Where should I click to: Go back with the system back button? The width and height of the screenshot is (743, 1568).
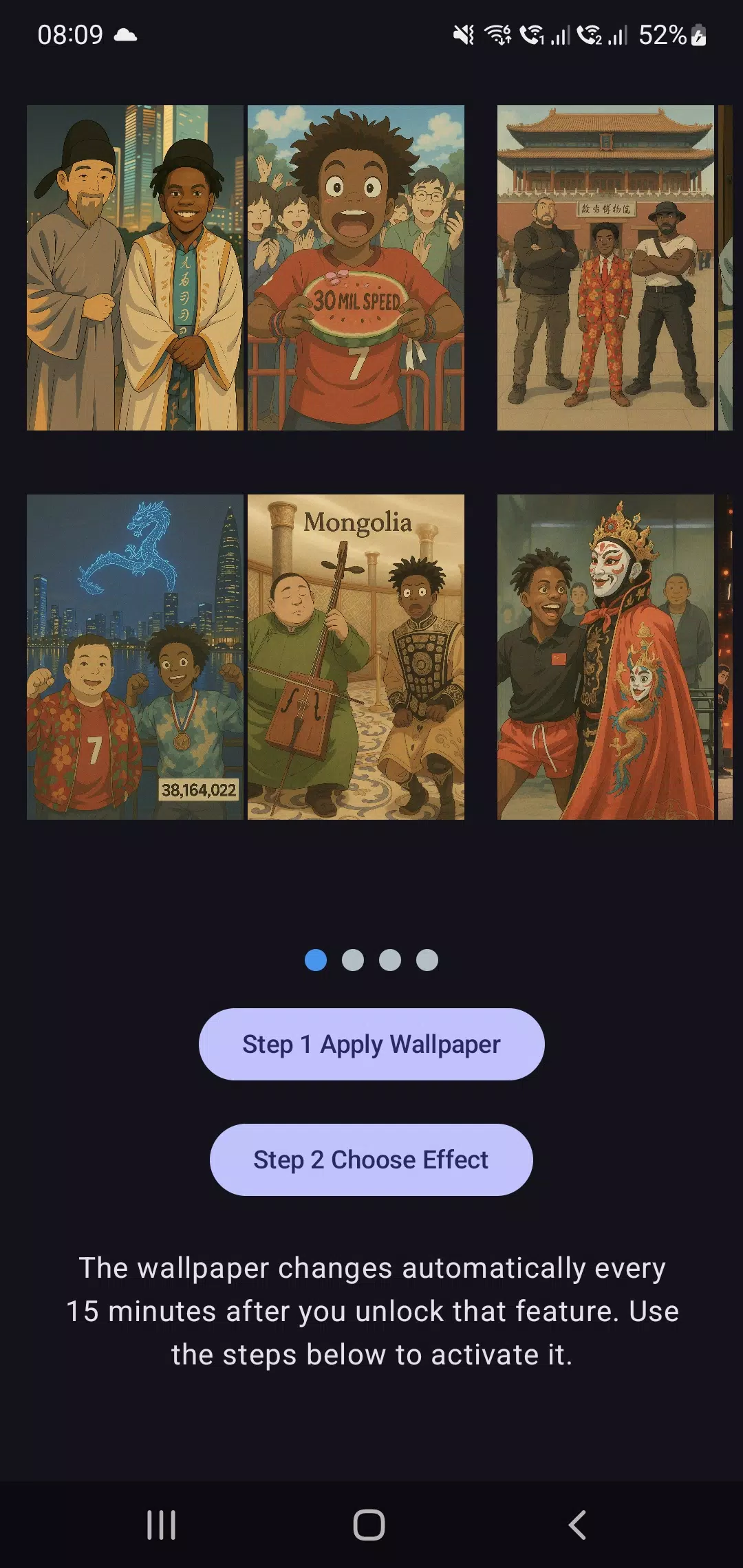577,1525
